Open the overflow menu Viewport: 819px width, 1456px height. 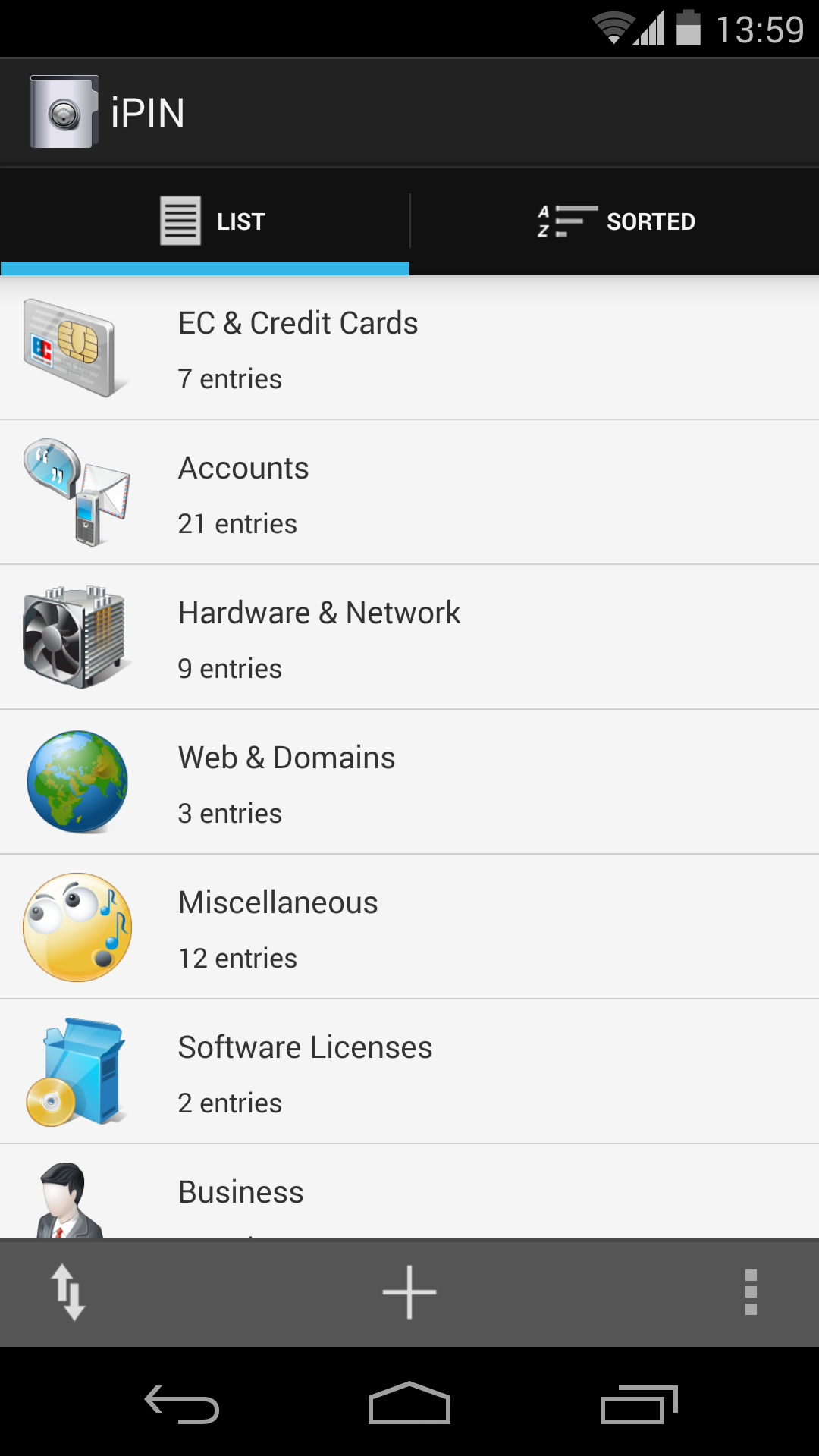(751, 1292)
